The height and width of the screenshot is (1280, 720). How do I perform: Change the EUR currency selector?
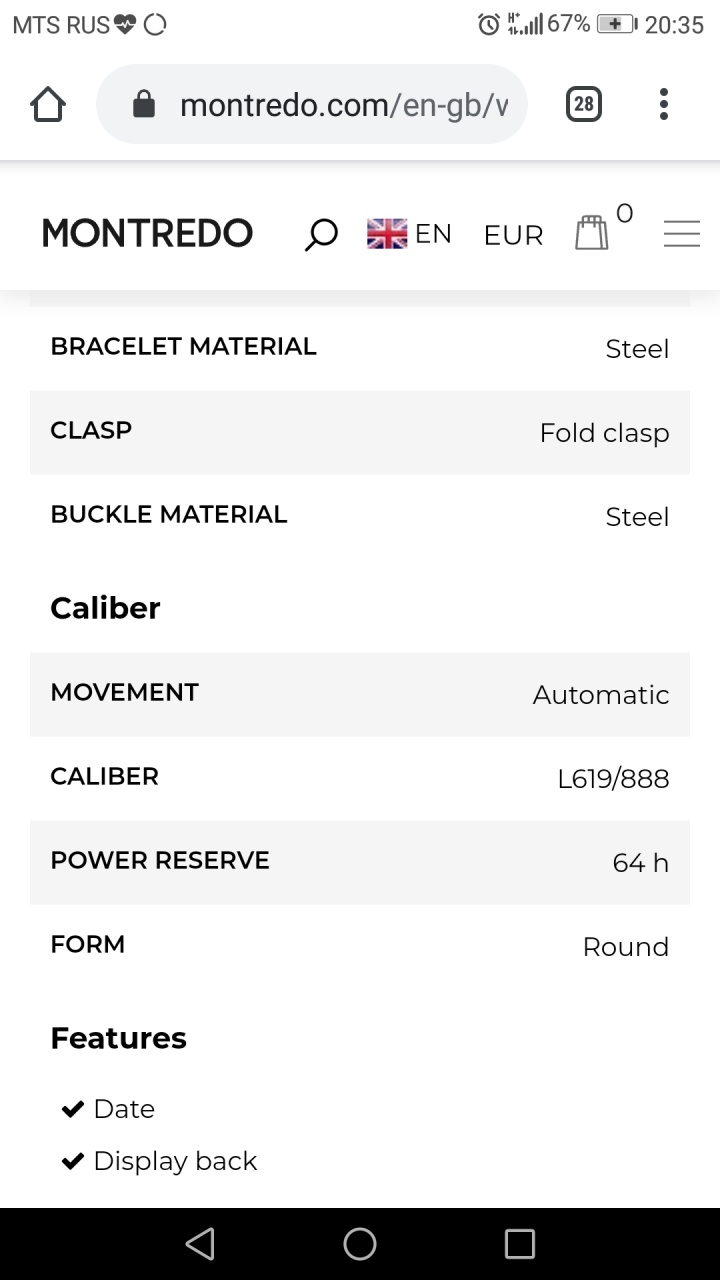click(513, 235)
